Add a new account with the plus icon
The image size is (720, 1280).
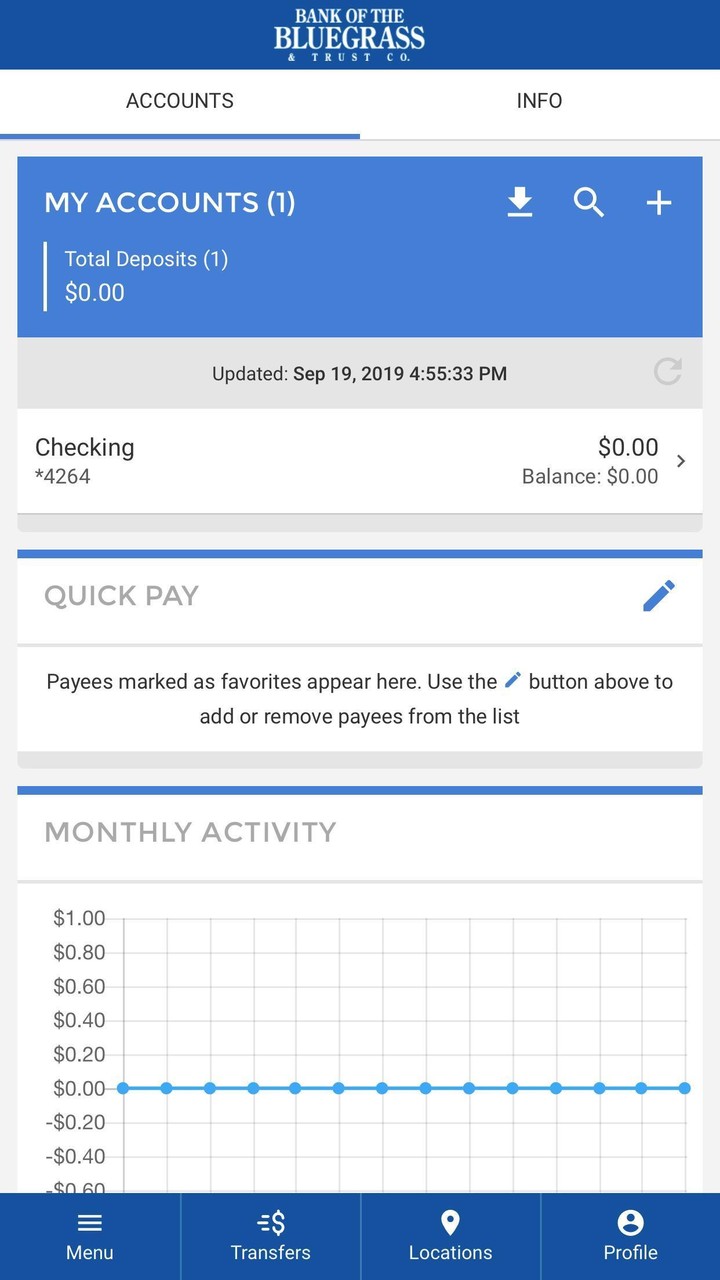[x=659, y=202]
